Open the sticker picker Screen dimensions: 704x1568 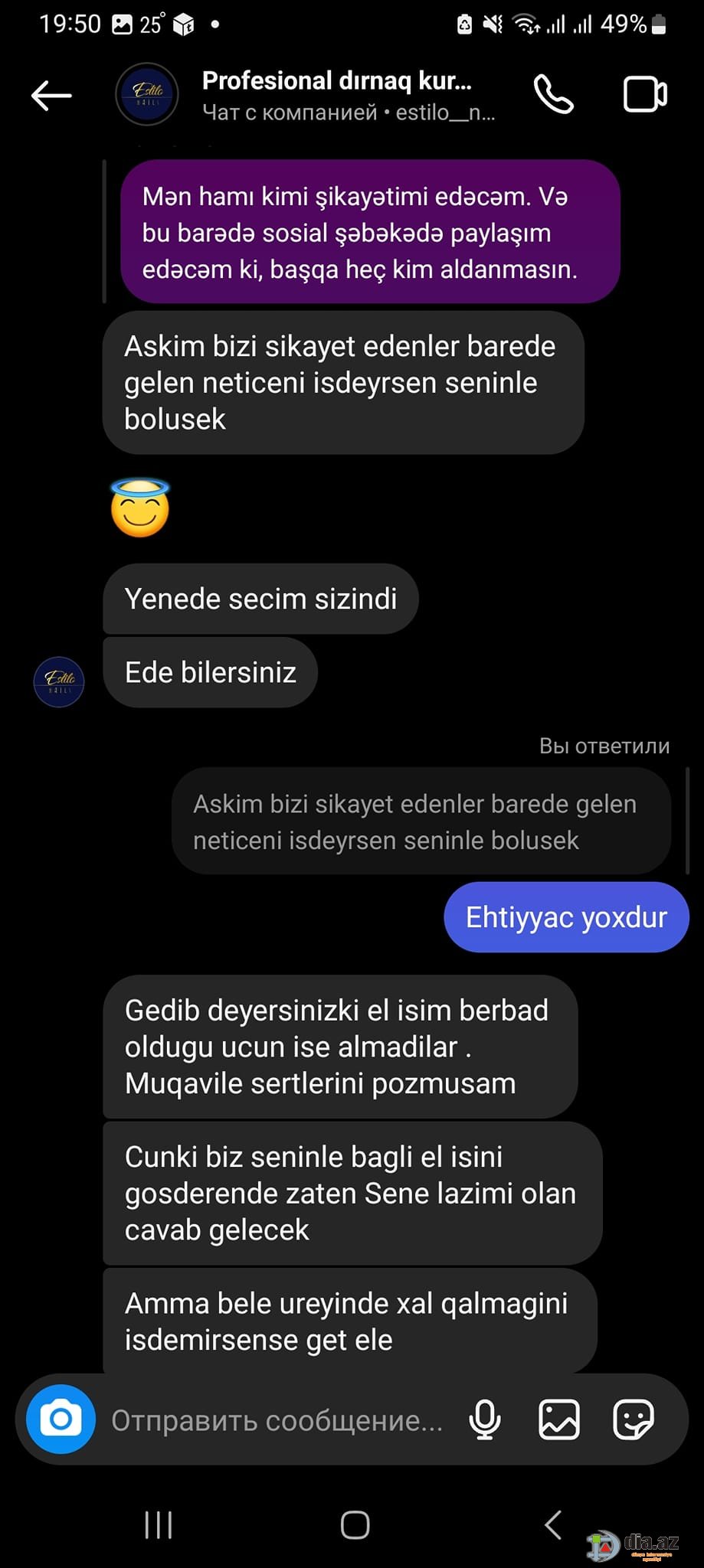tap(634, 1419)
